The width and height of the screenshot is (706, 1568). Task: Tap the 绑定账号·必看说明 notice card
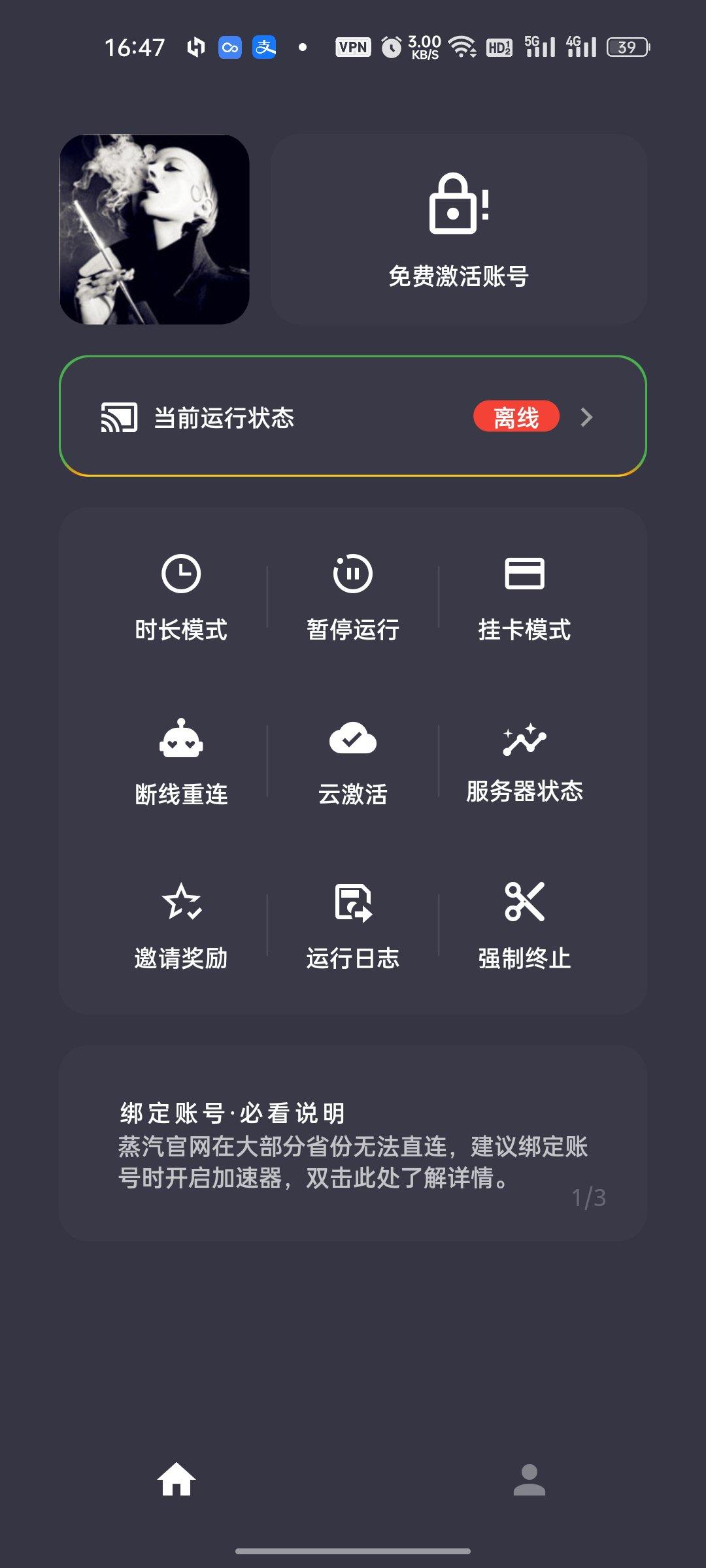point(353,1143)
